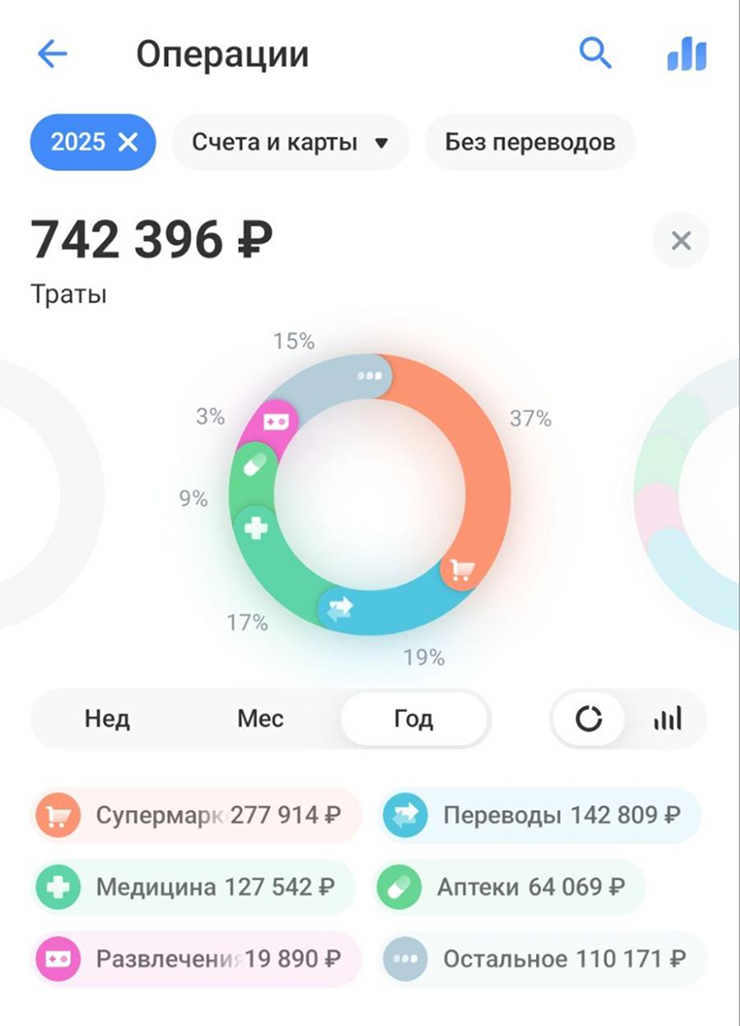Remove the 2025 filter chip
The height and width of the screenshot is (1026, 740).
(129, 142)
